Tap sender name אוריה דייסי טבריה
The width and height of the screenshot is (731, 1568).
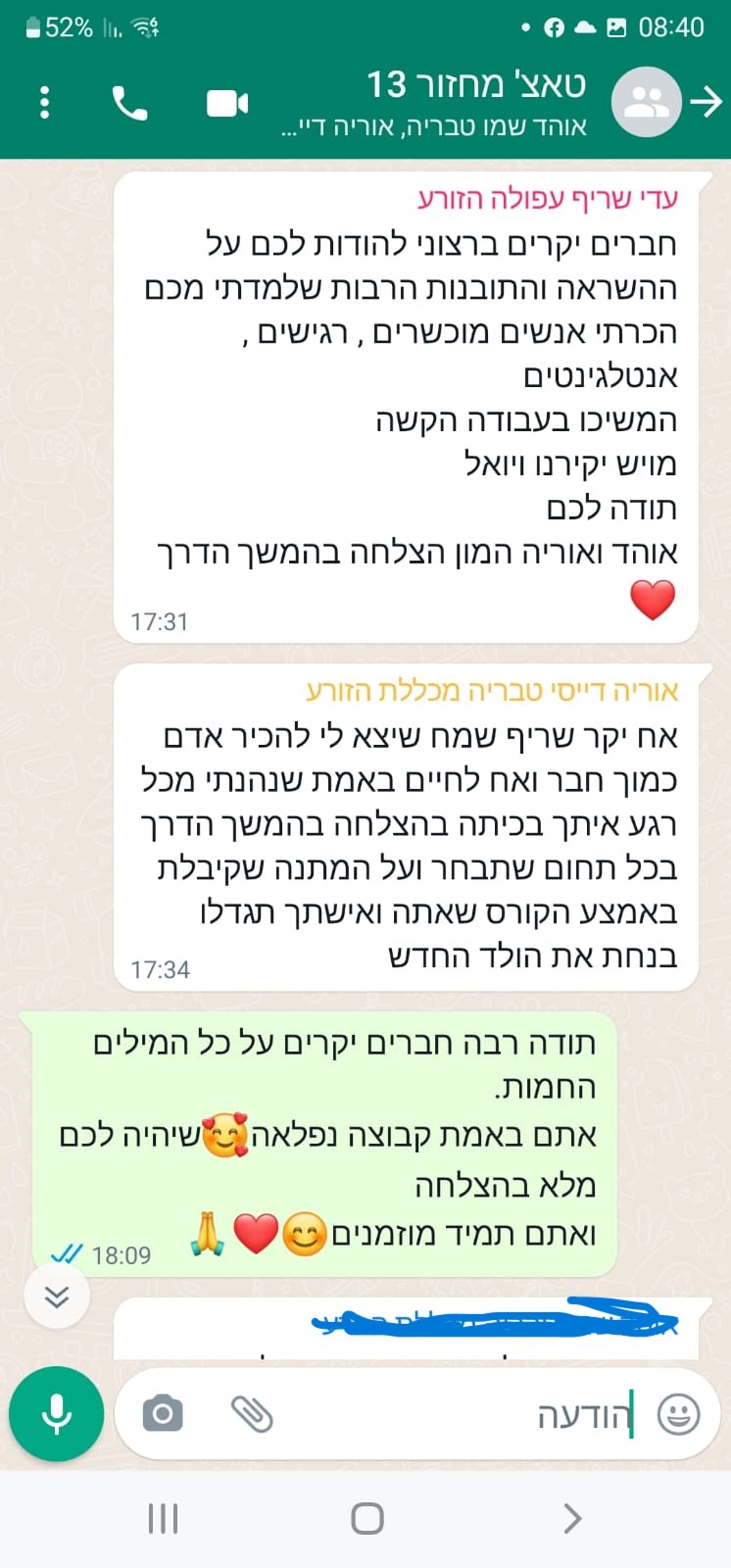(x=493, y=691)
